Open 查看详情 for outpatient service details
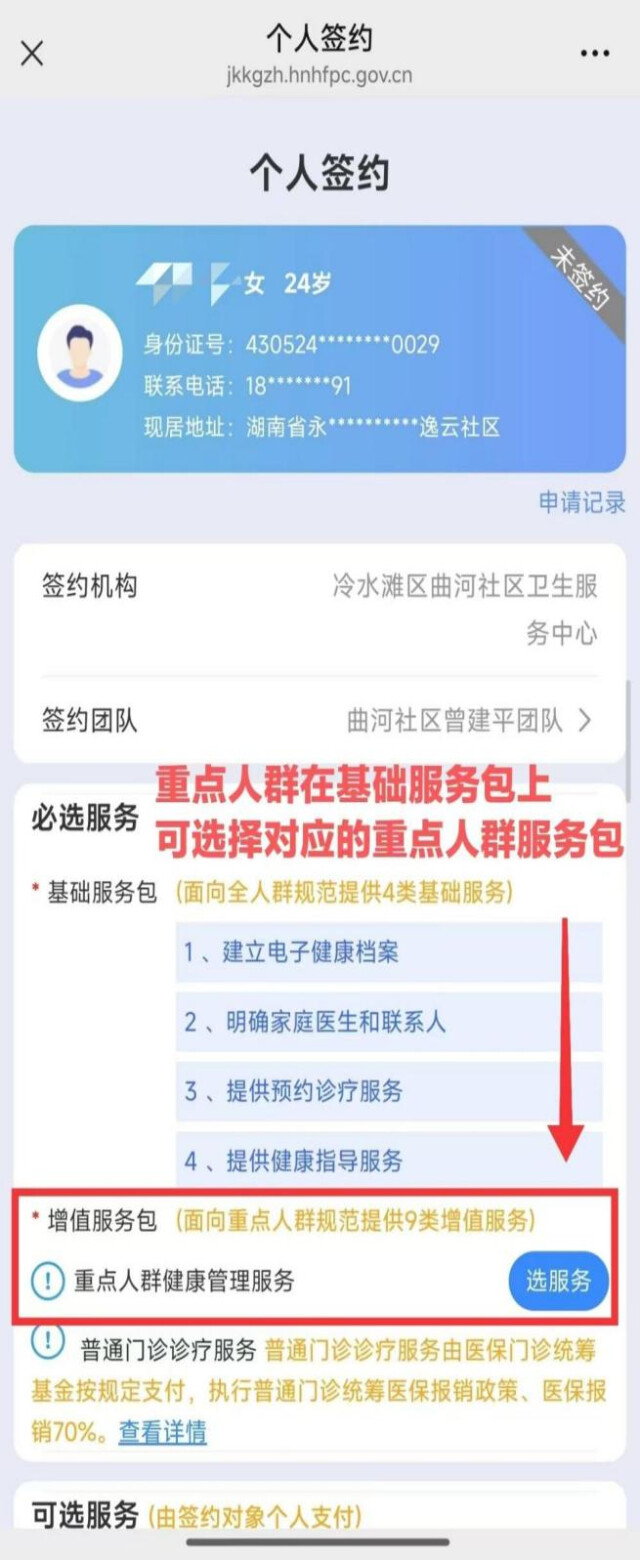The image size is (640, 1560). point(162,1432)
